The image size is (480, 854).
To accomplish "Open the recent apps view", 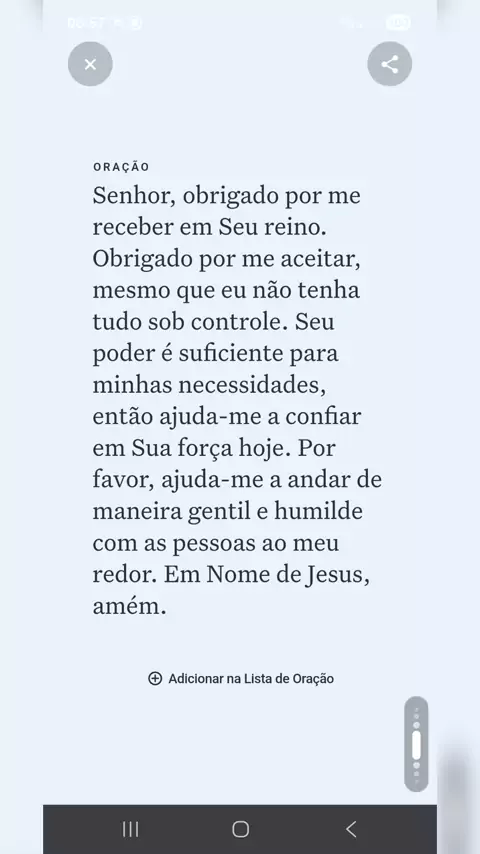I will (x=130, y=829).
